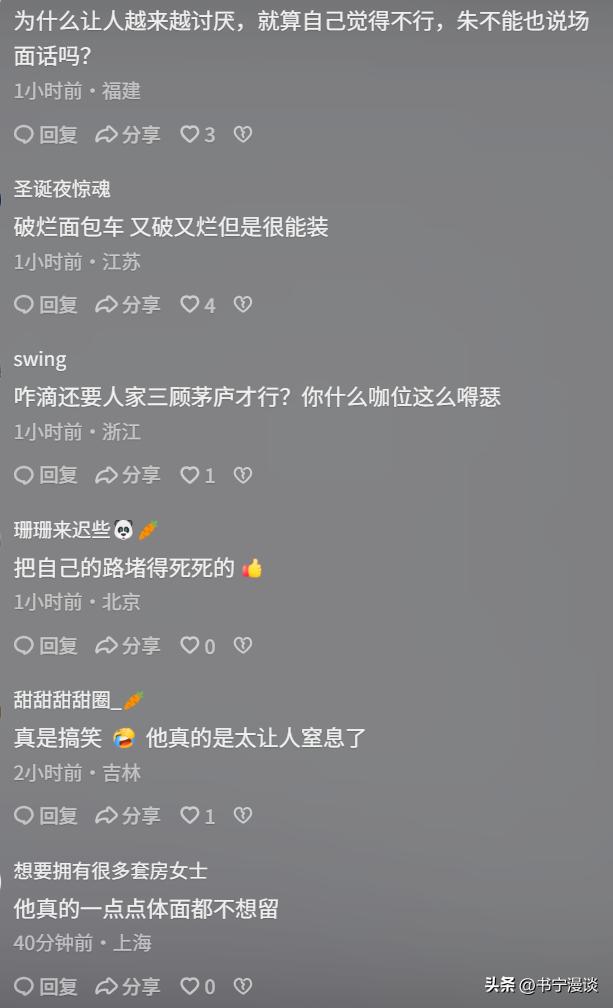Dislike 圣诞夜惊魂's comment
Viewport: 613px width, 1008px height.
(x=242, y=304)
